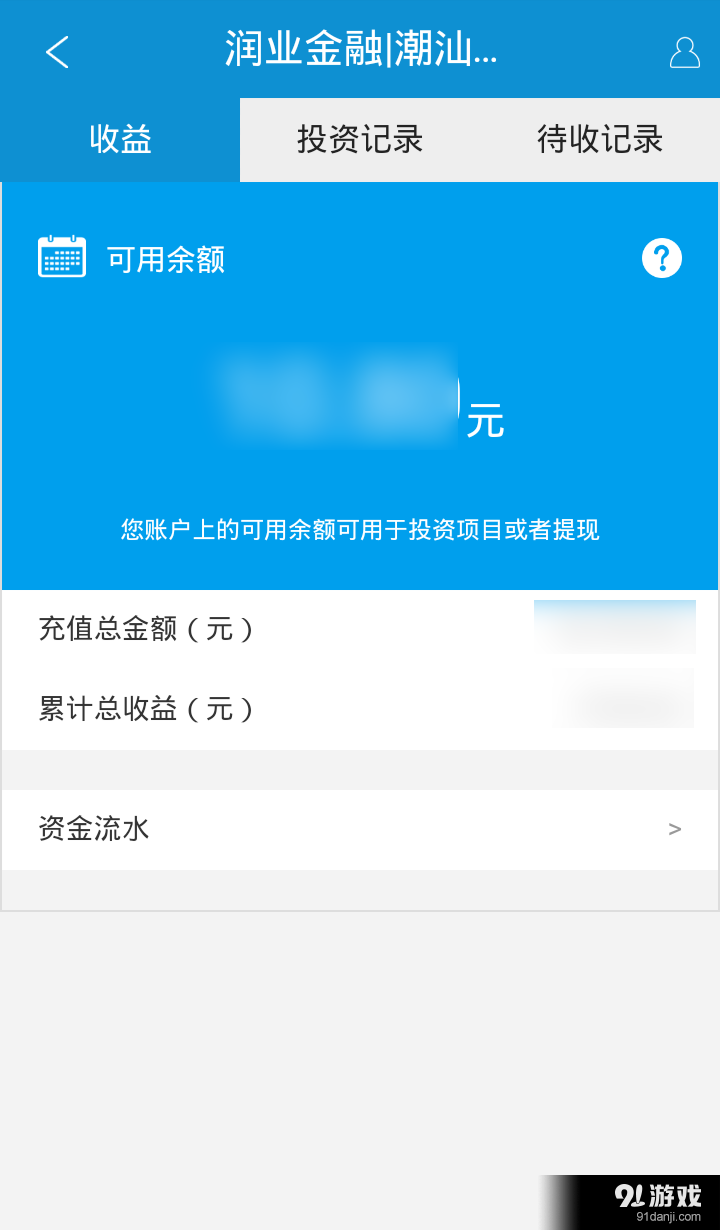Viewport: 720px width, 1230px height.
Task: Switch to the 投资记录 tab
Action: click(x=359, y=140)
